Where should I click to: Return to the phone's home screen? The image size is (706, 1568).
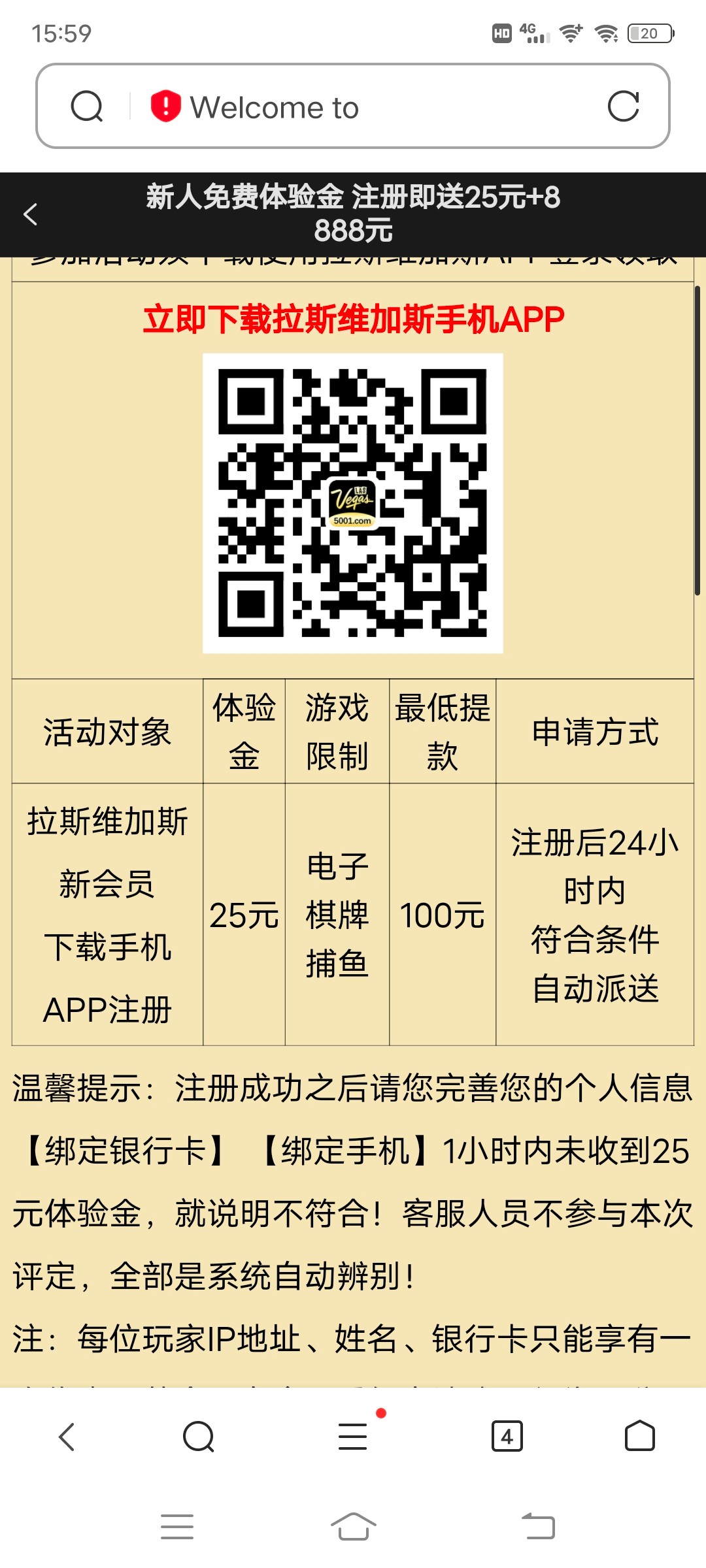pyautogui.click(x=353, y=1527)
